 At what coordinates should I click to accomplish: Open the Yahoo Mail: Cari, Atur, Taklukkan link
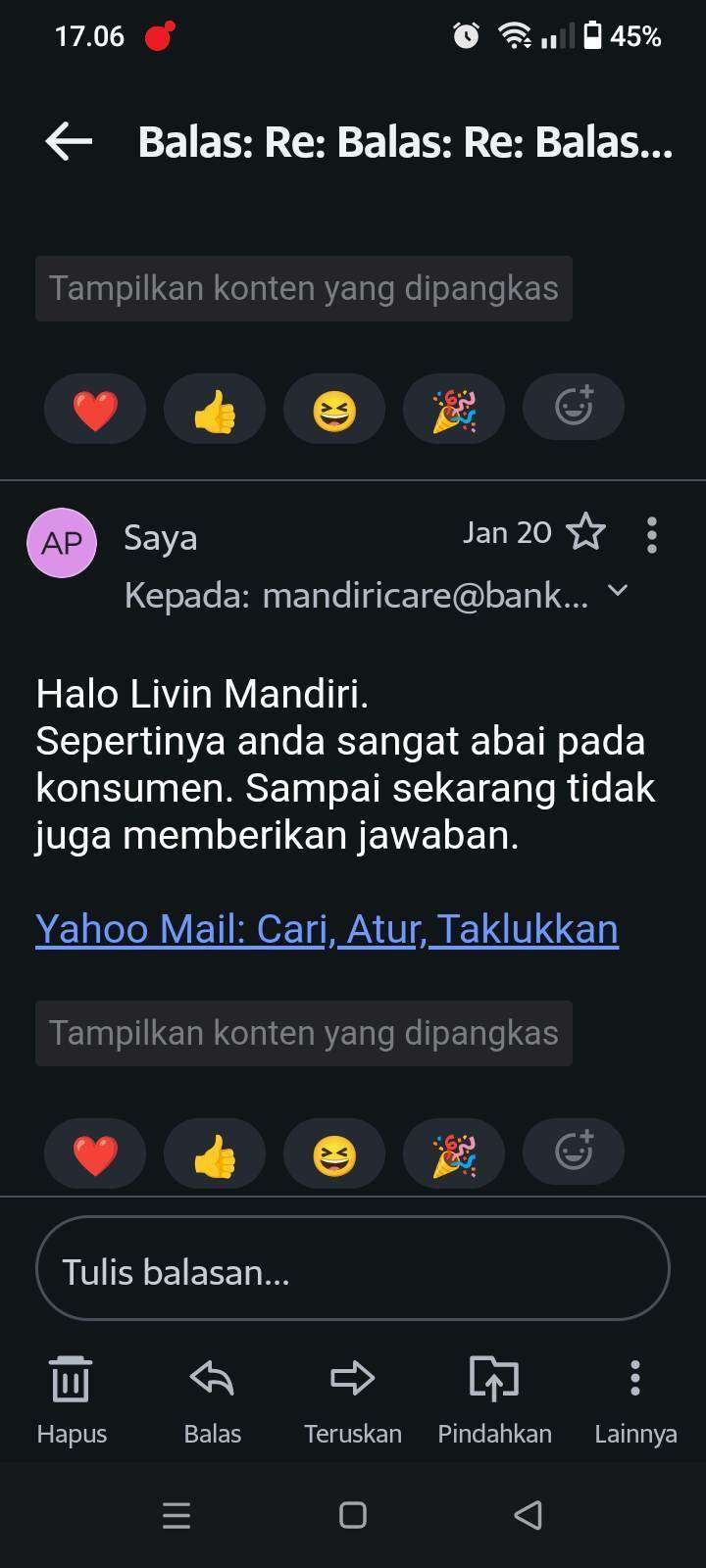tap(327, 929)
